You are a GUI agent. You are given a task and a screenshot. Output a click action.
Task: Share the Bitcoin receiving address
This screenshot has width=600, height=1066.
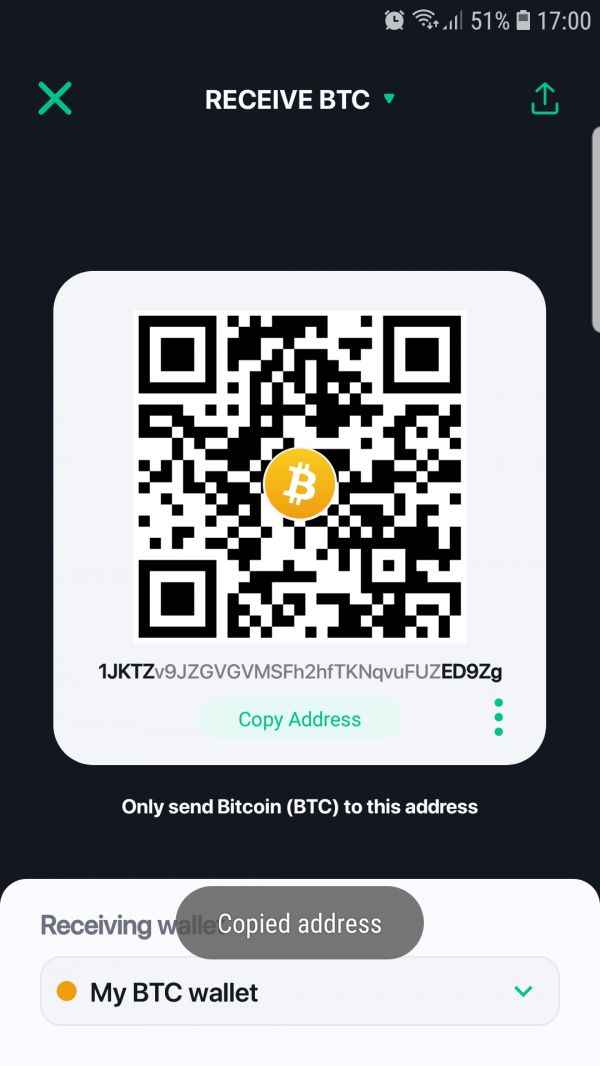click(x=544, y=99)
